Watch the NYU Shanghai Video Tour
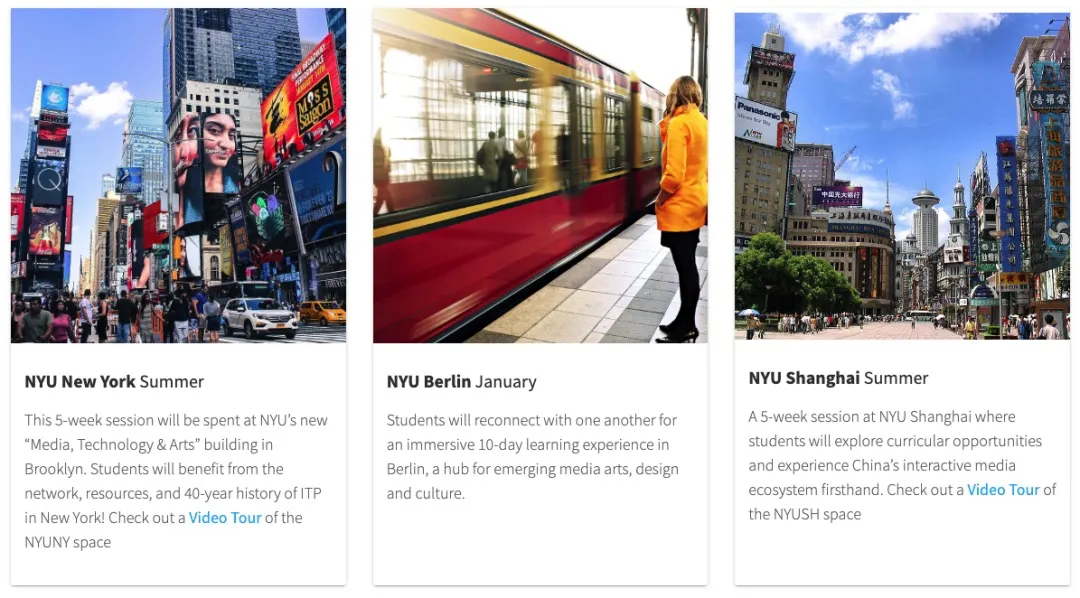Image resolution: width=1080 pixels, height=598 pixels. pyautogui.click(x=1003, y=490)
